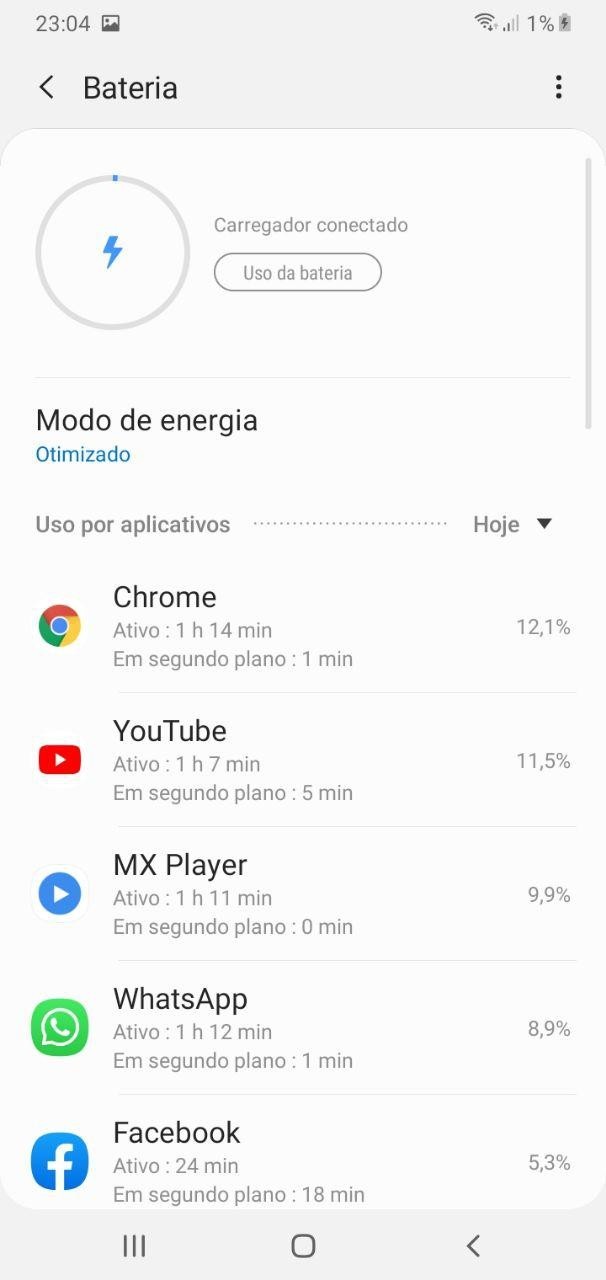Tap the Uso da bateria button
The height and width of the screenshot is (1280, 606).
click(297, 272)
